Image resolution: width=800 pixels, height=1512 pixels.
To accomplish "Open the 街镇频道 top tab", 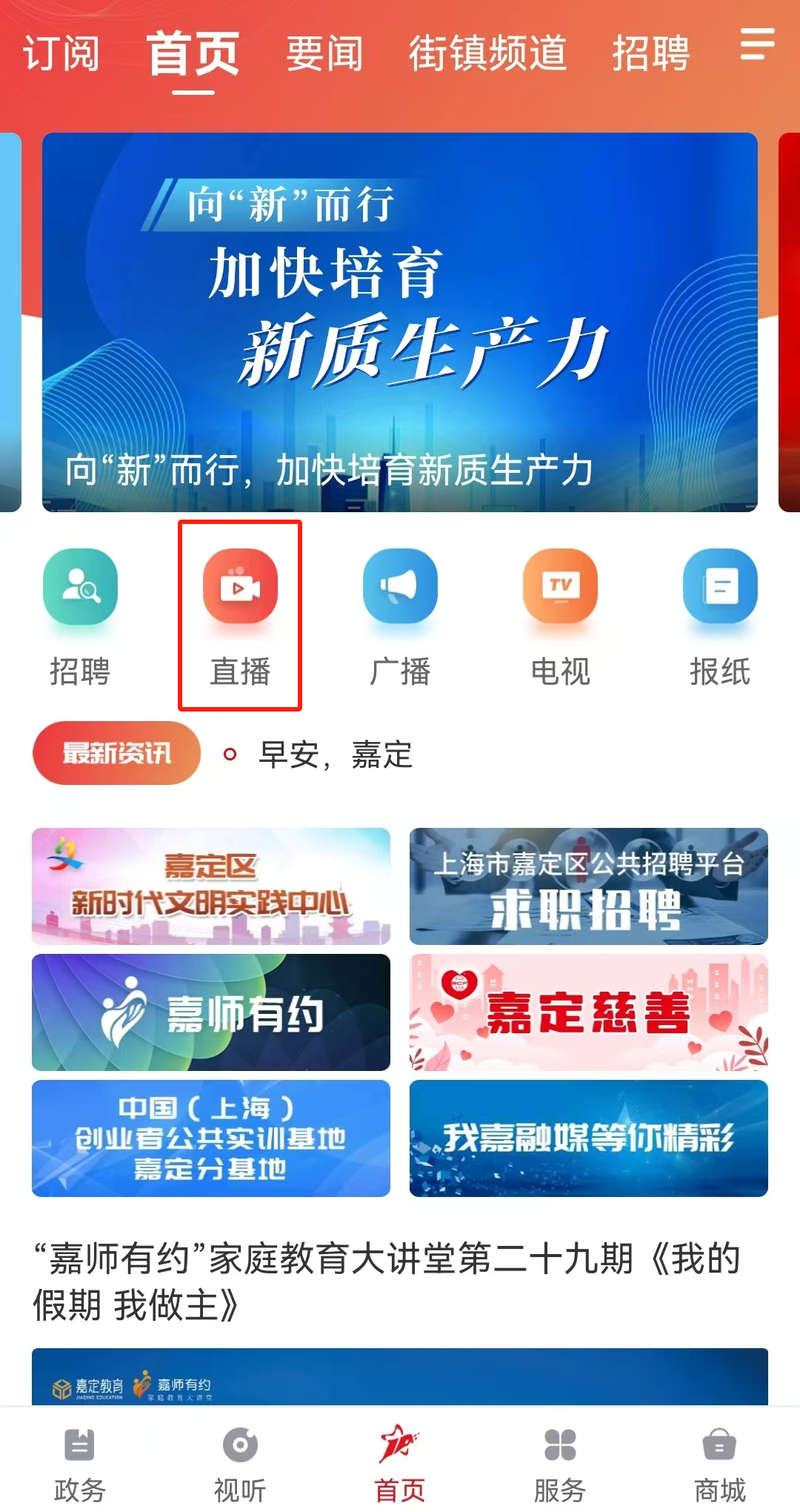I will tap(487, 53).
